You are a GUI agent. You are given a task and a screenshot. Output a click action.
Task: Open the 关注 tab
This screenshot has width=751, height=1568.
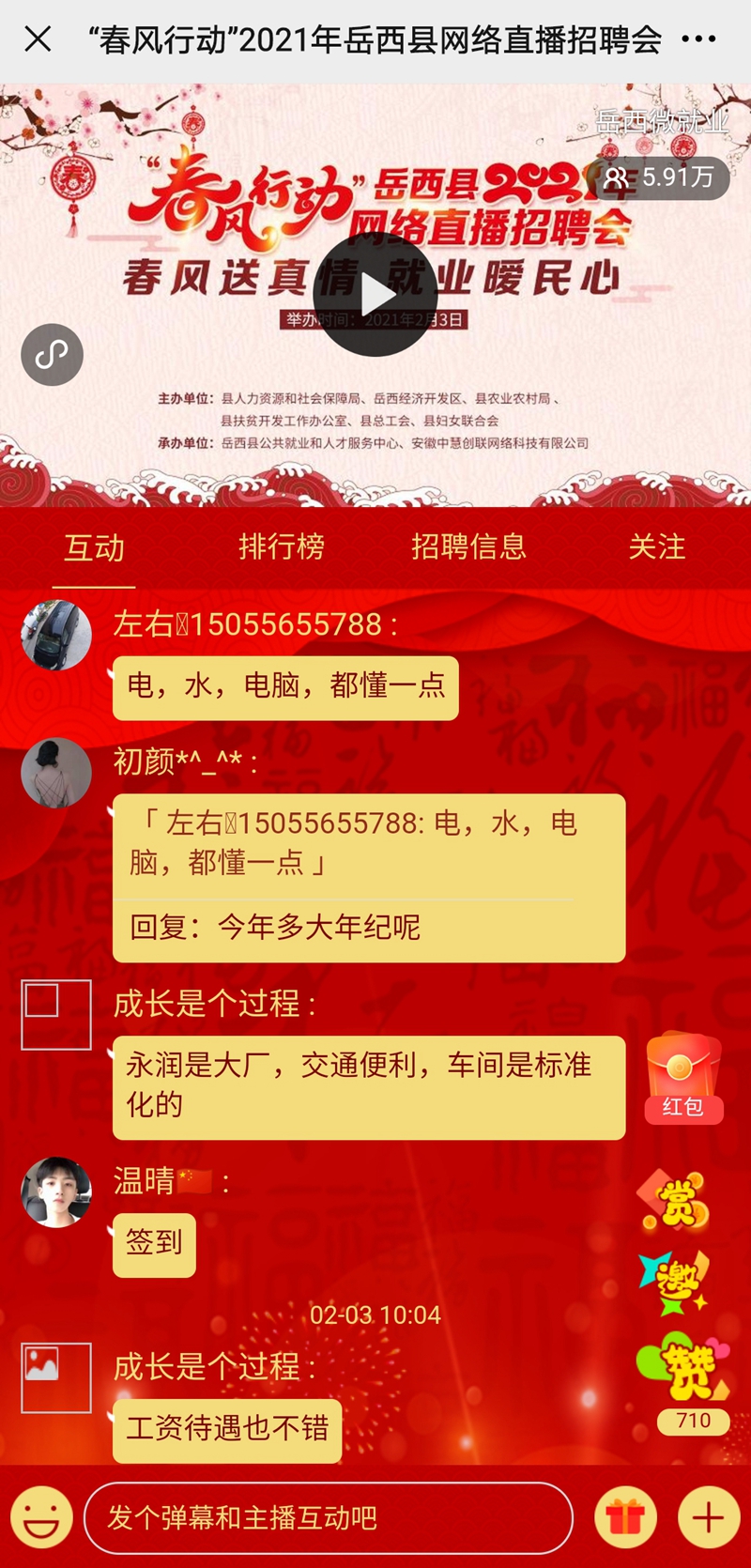point(656,546)
